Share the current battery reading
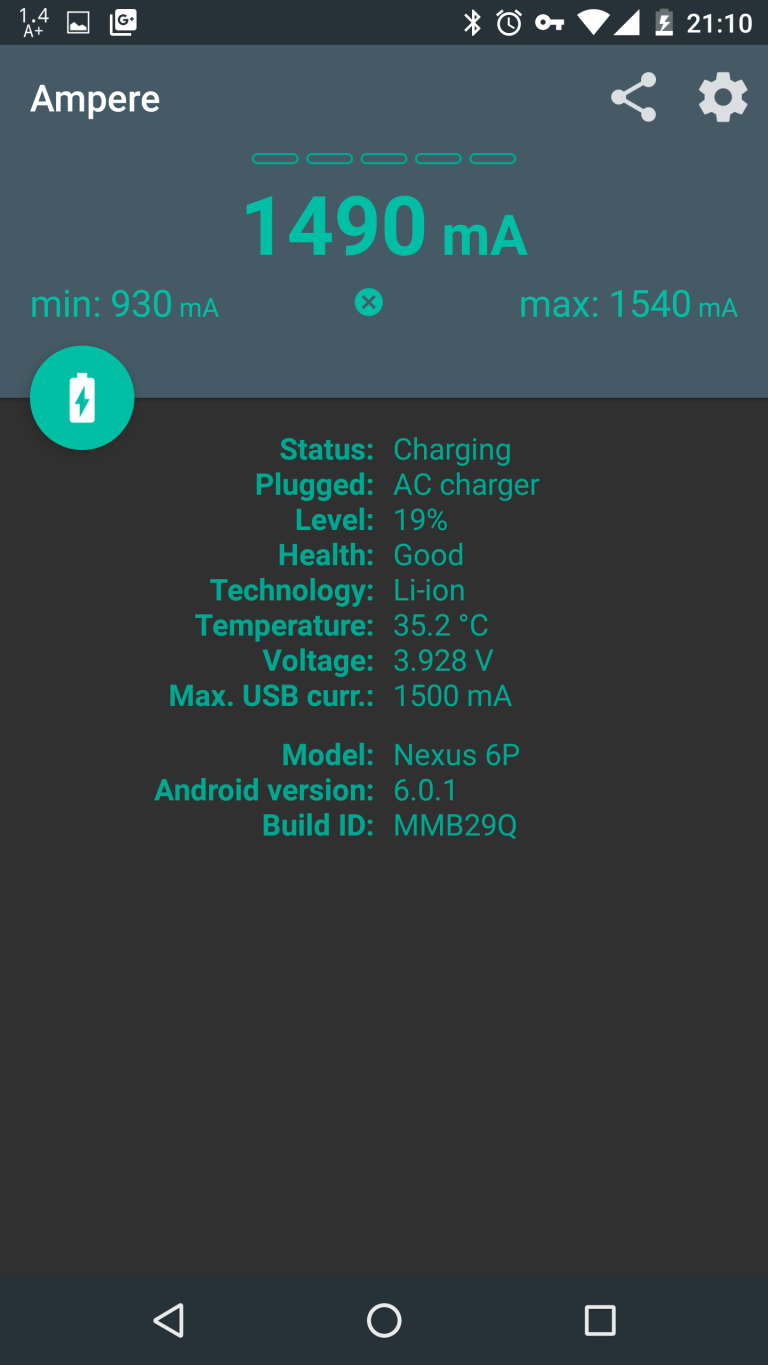768x1365 pixels. [x=633, y=98]
